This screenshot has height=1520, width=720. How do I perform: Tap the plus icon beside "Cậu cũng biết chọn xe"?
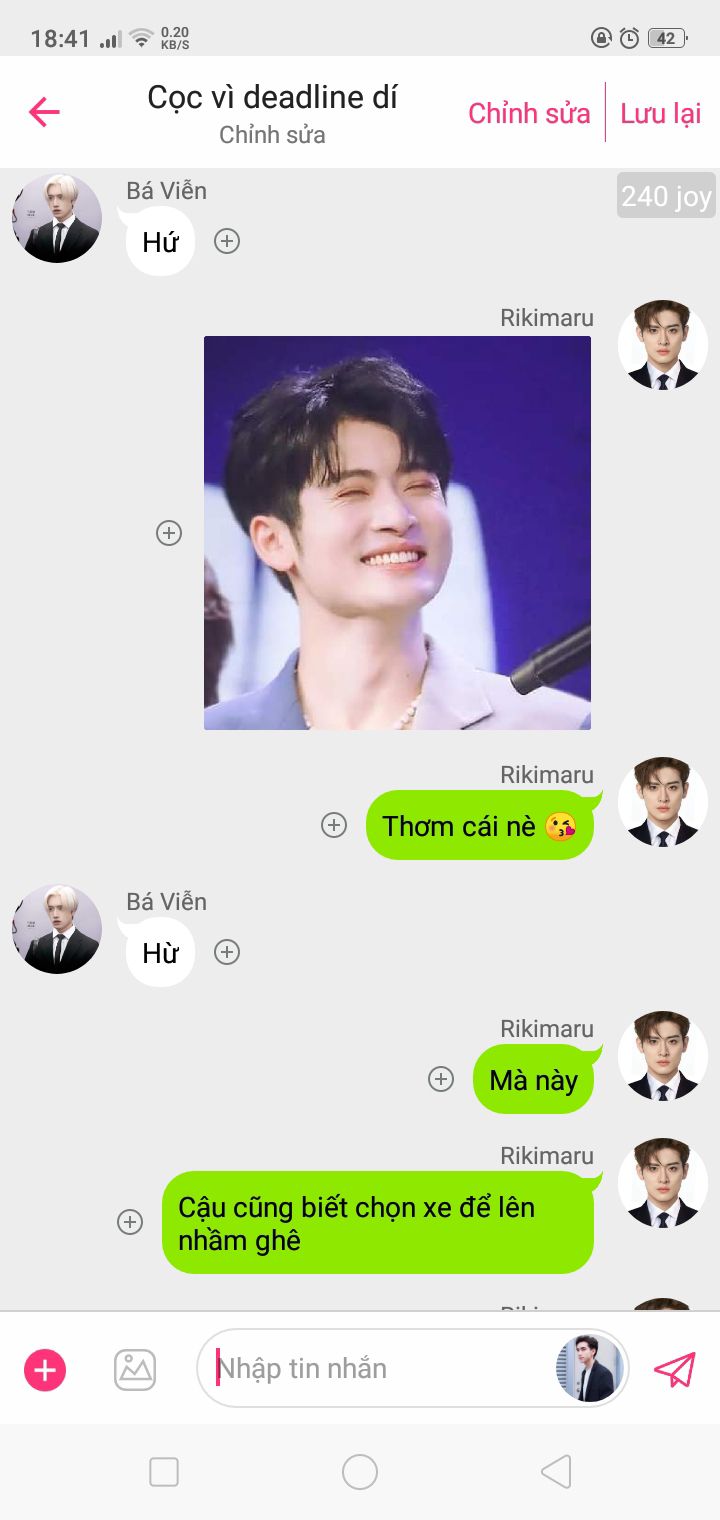point(130,1222)
